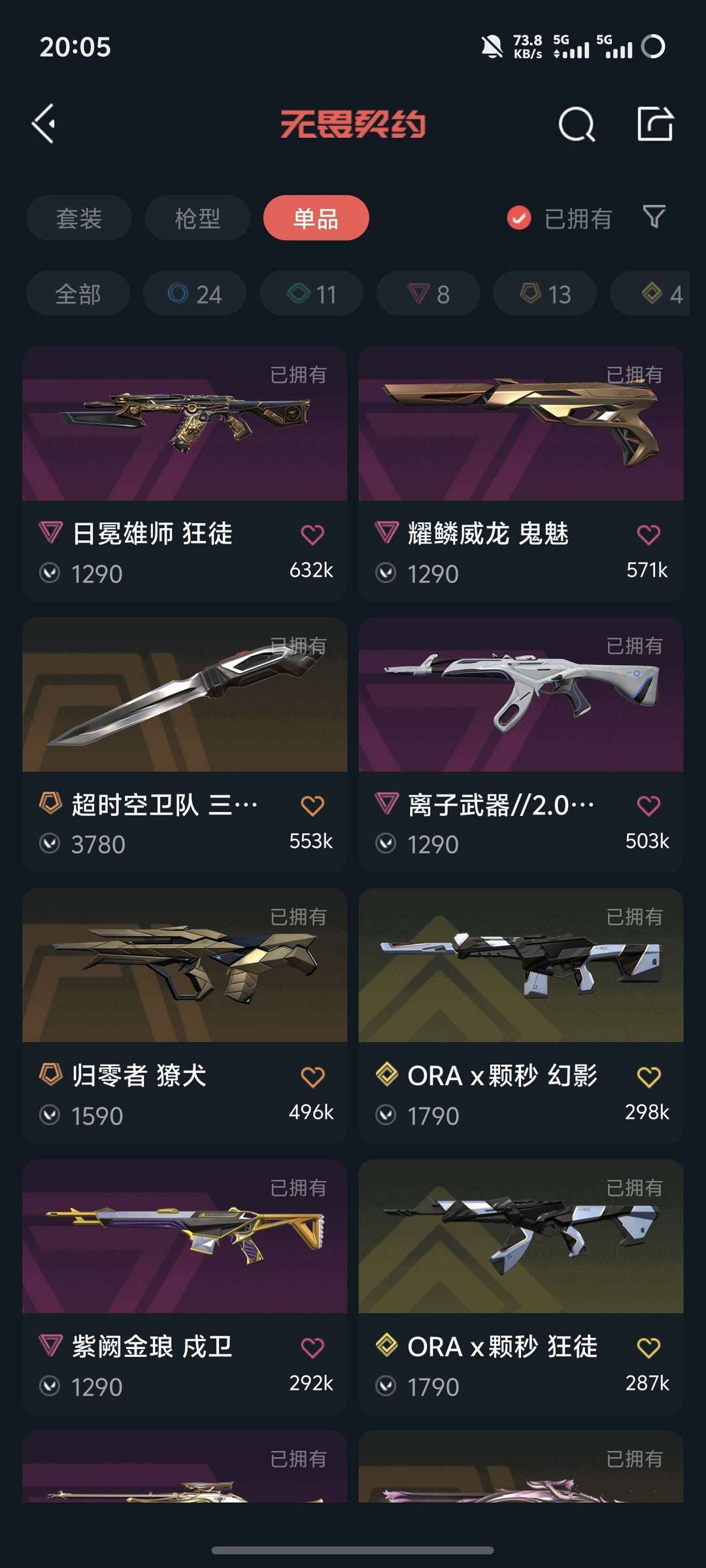Switch to the 套装 tab
The width and height of the screenshot is (706, 1568).
[x=78, y=218]
